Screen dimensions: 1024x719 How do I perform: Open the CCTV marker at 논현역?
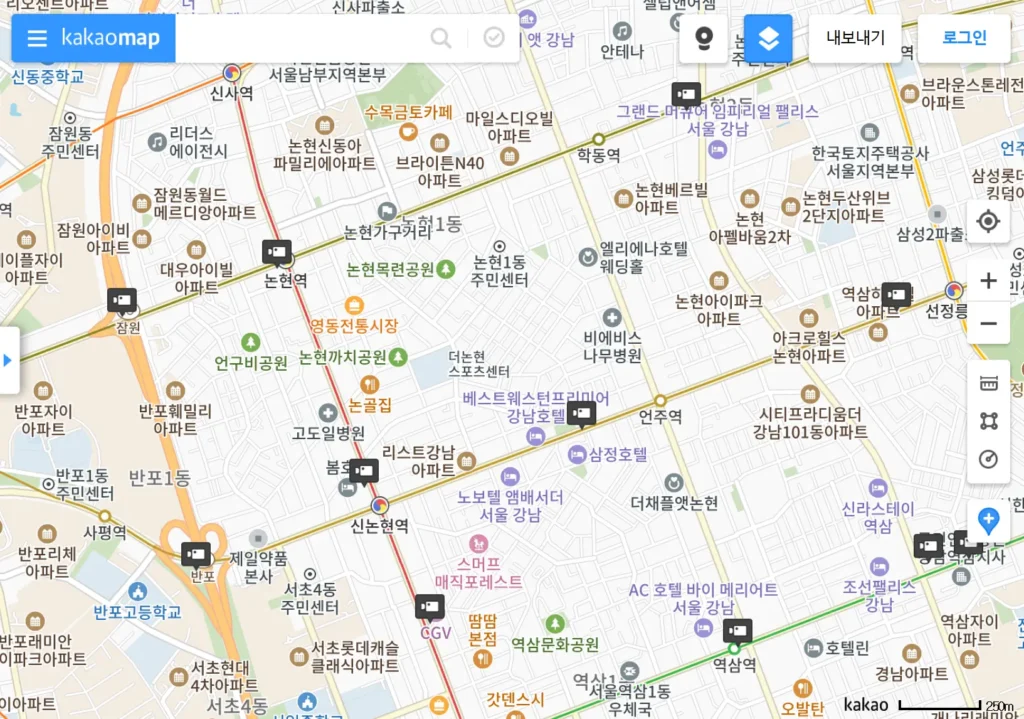276,252
